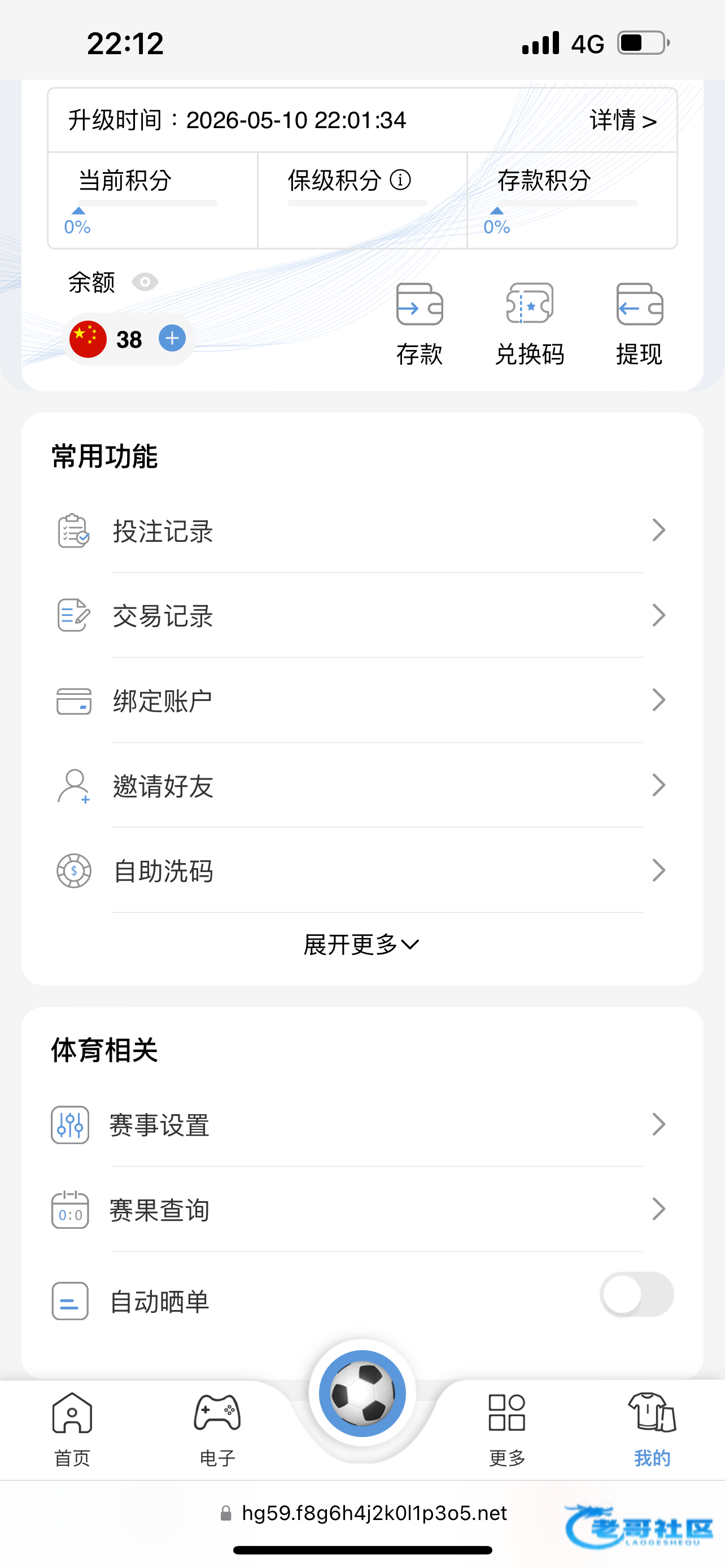The image size is (725, 1568).
Task: Open 邀请好友 invite friends
Action: click(x=362, y=786)
